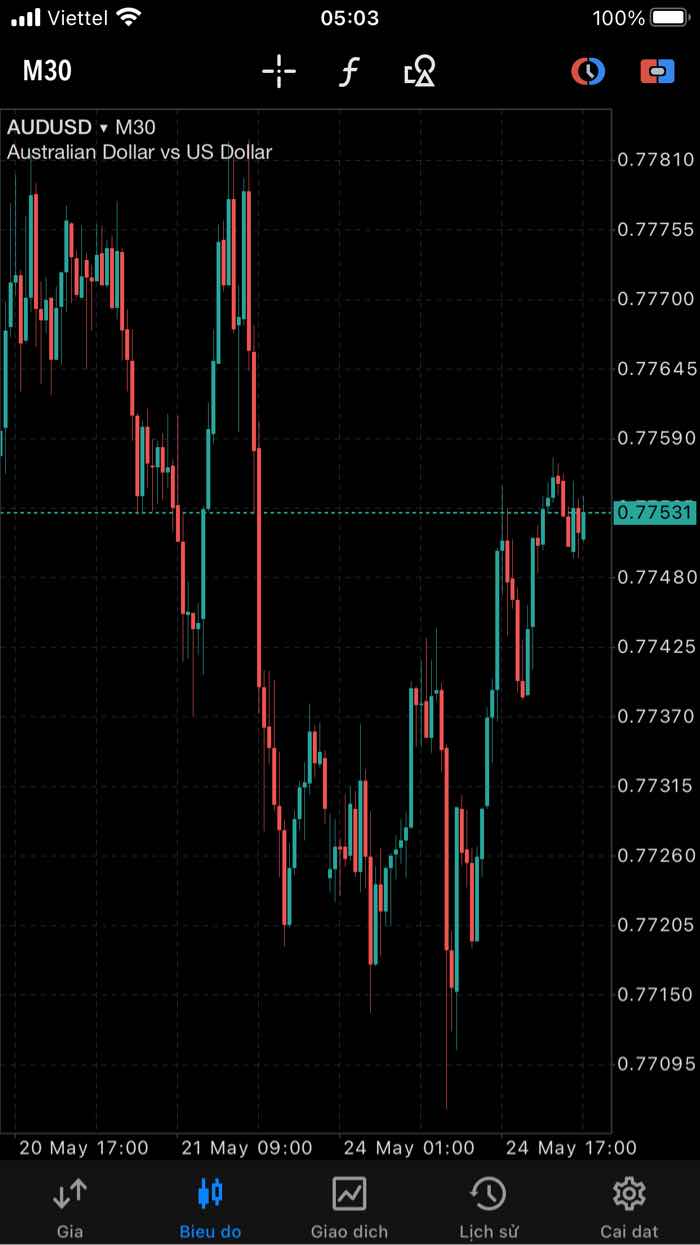Open the indicators function menu

(x=348, y=71)
